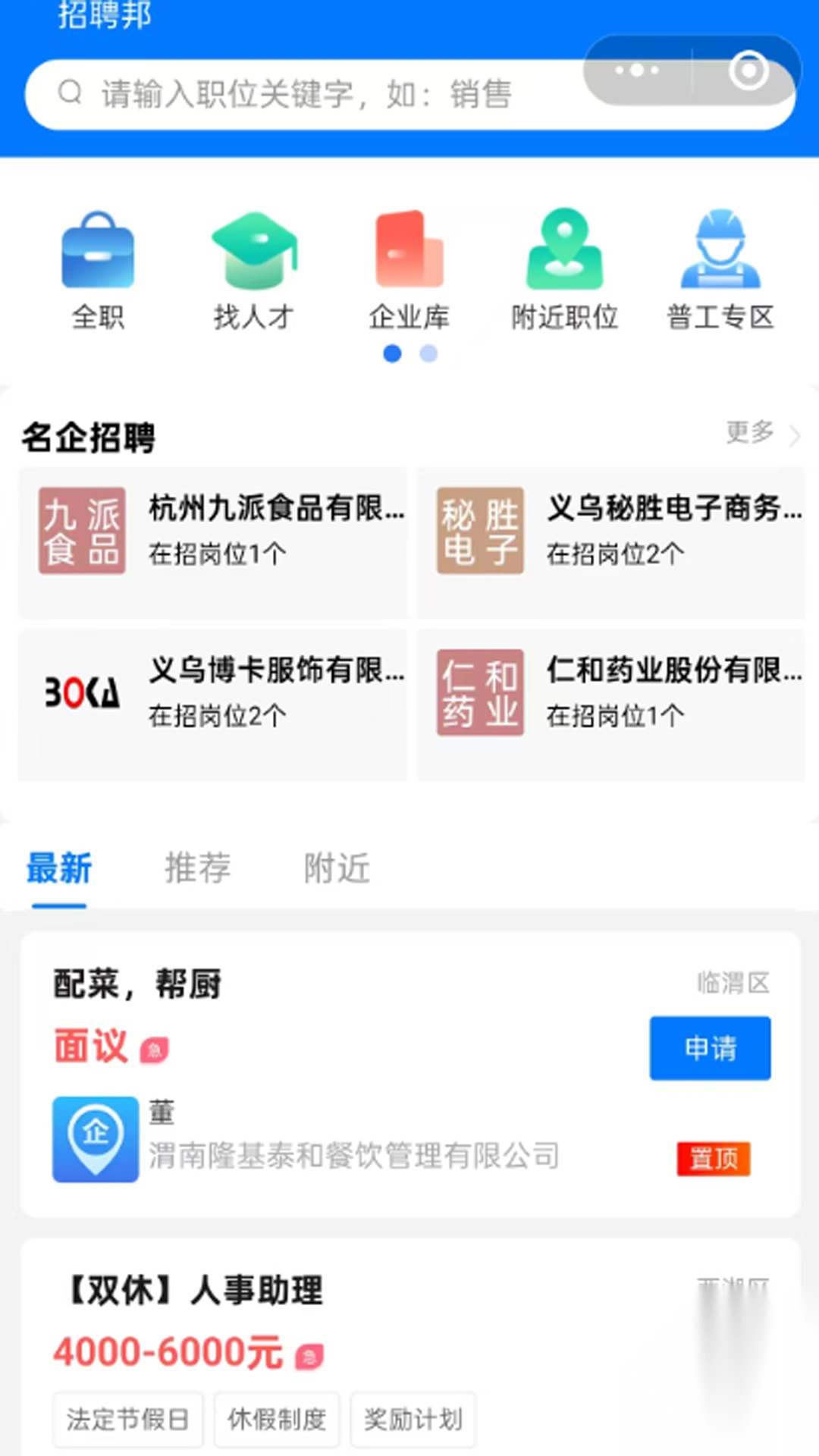Open the mini-program more options (···) capsule icon
This screenshot has width=819, height=1456.
pyautogui.click(x=637, y=70)
